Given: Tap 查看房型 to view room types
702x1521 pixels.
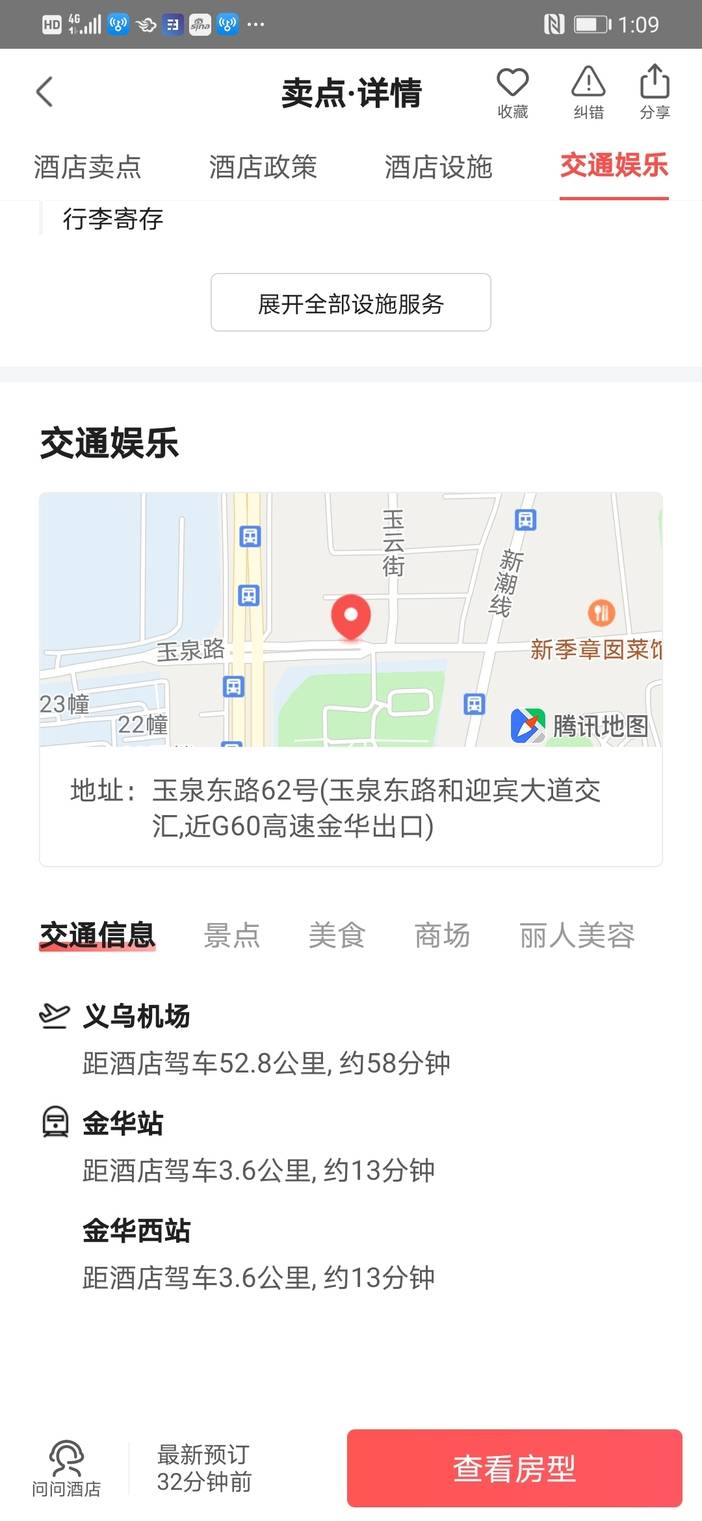Looking at the screenshot, I should 514,1468.
